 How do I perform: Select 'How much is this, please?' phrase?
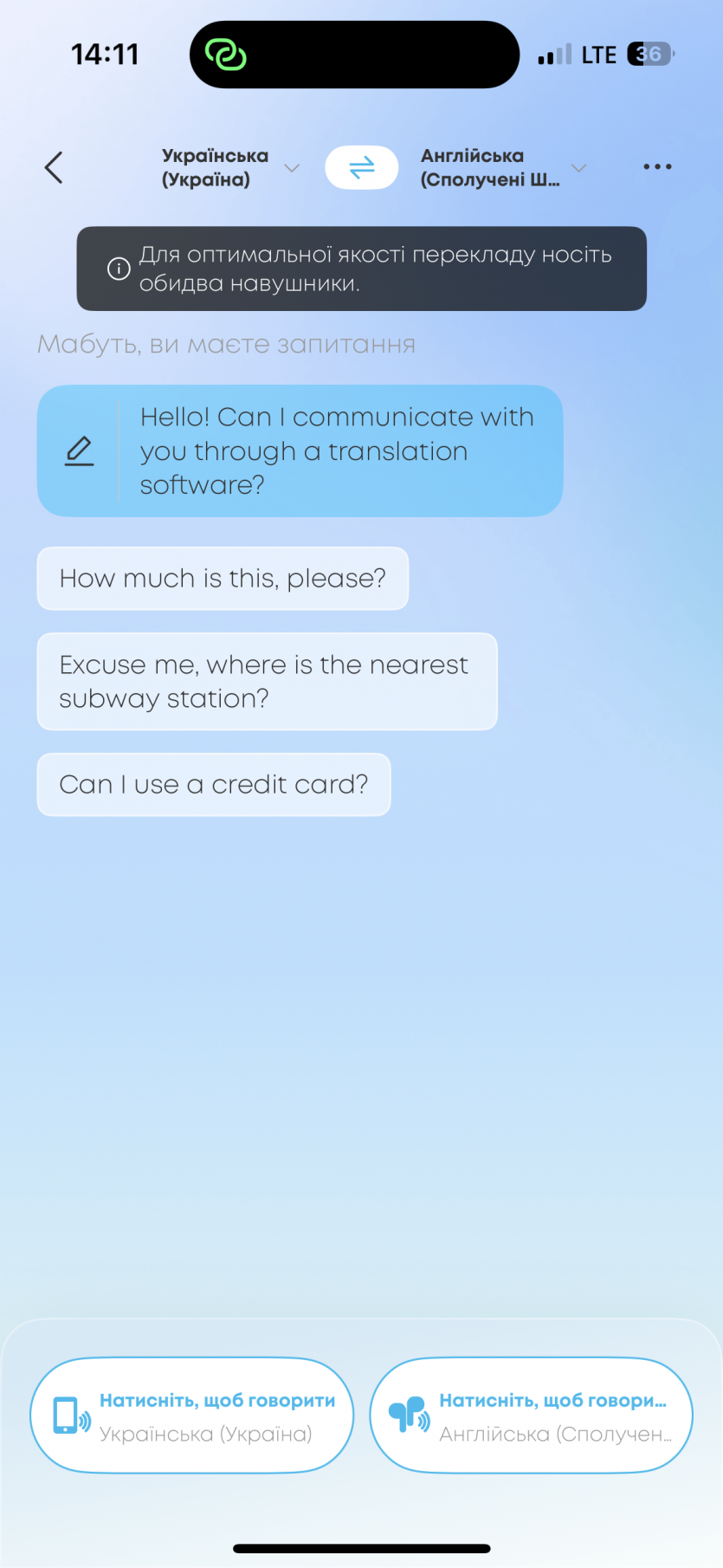click(x=223, y=579)
